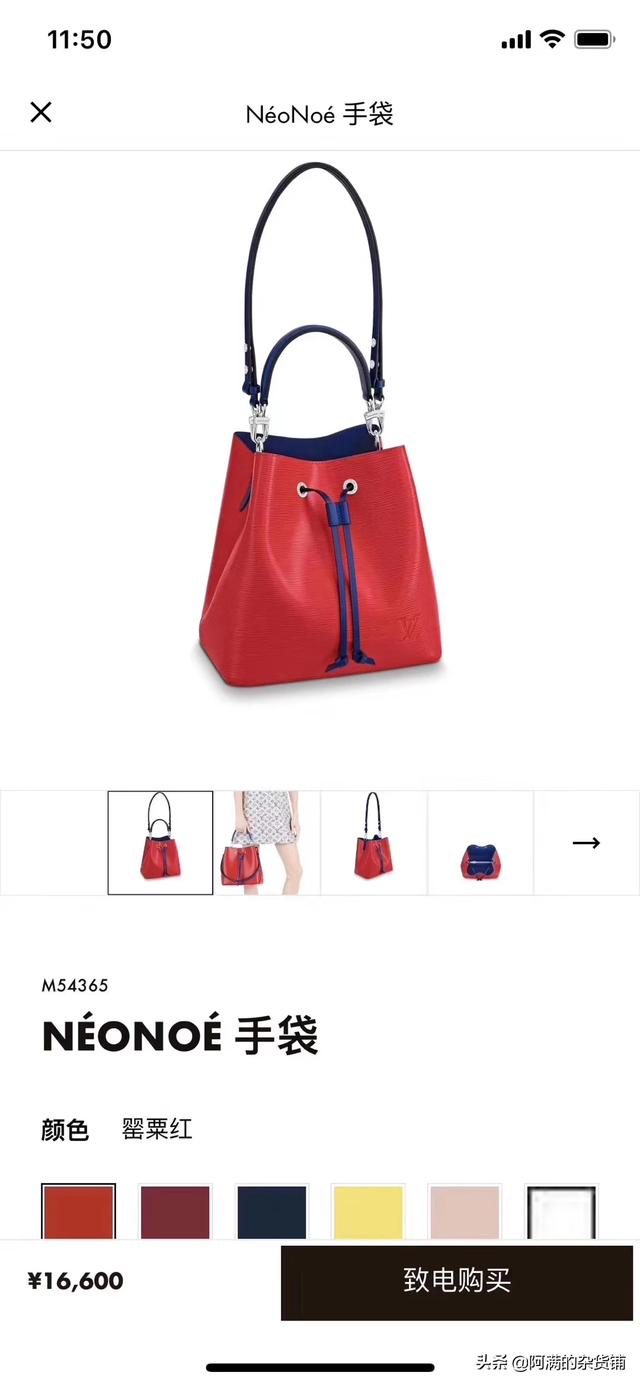The width and height of the screenshot is (640, 1385).
Task: Choose the burgundy color swatch
Action: [x=175, y=1212]
